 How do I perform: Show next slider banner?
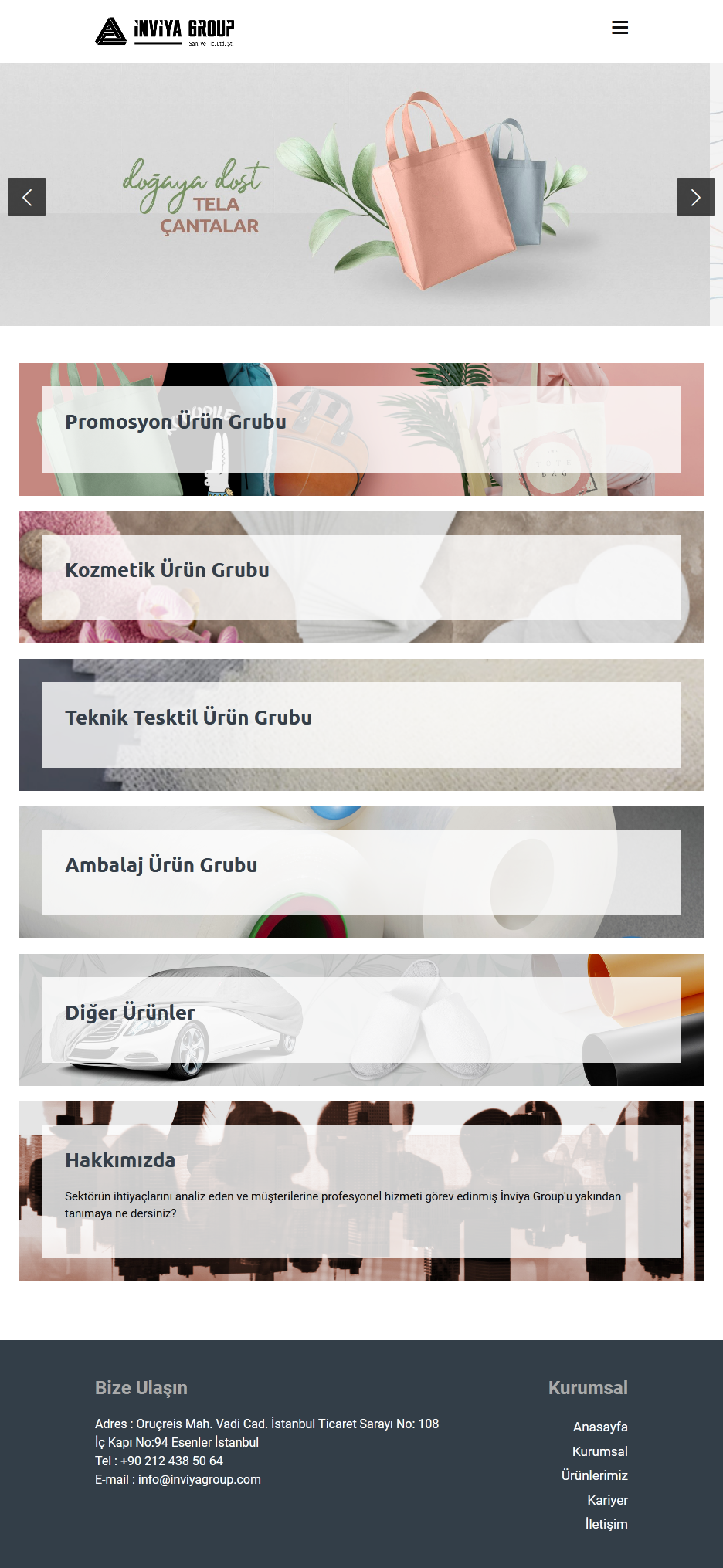pyautogui.click(x=695, y=197)
